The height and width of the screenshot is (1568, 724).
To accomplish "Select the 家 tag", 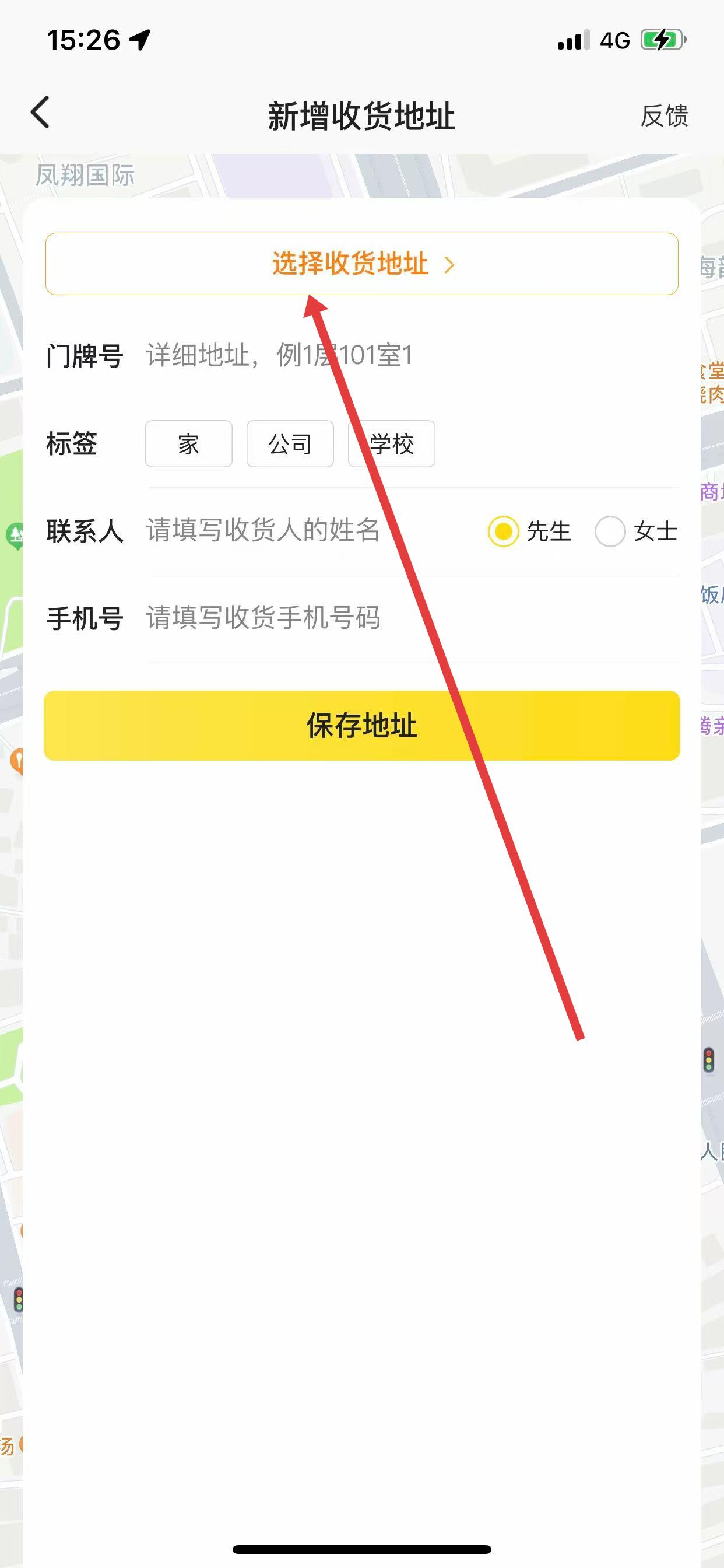I will click(x=189, y=444).
